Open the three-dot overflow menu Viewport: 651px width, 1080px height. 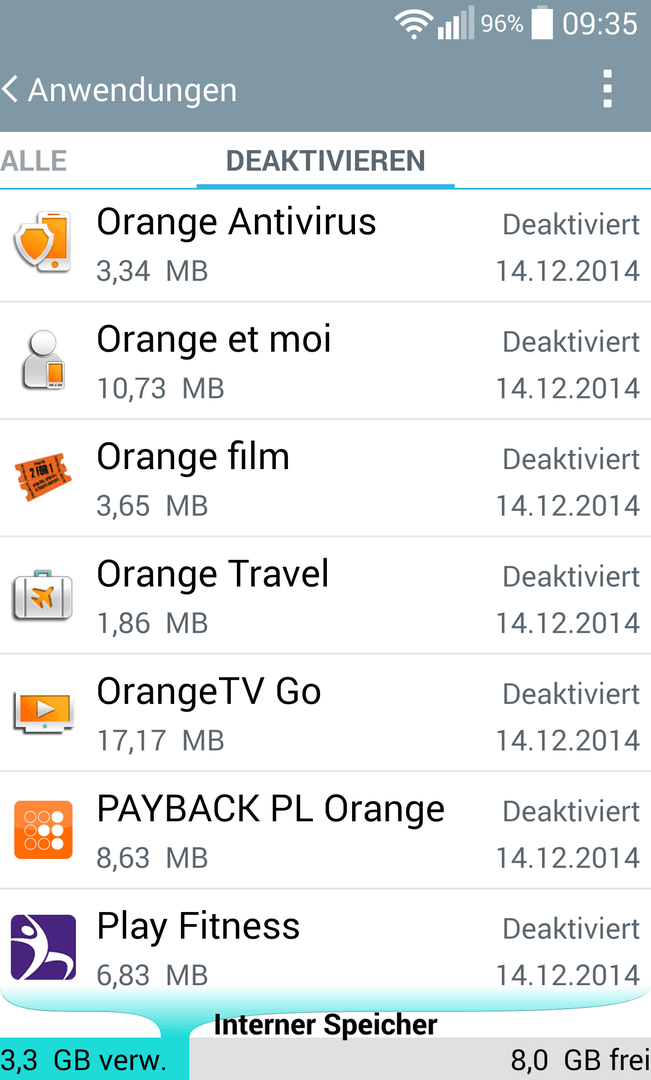pos(607,89)
